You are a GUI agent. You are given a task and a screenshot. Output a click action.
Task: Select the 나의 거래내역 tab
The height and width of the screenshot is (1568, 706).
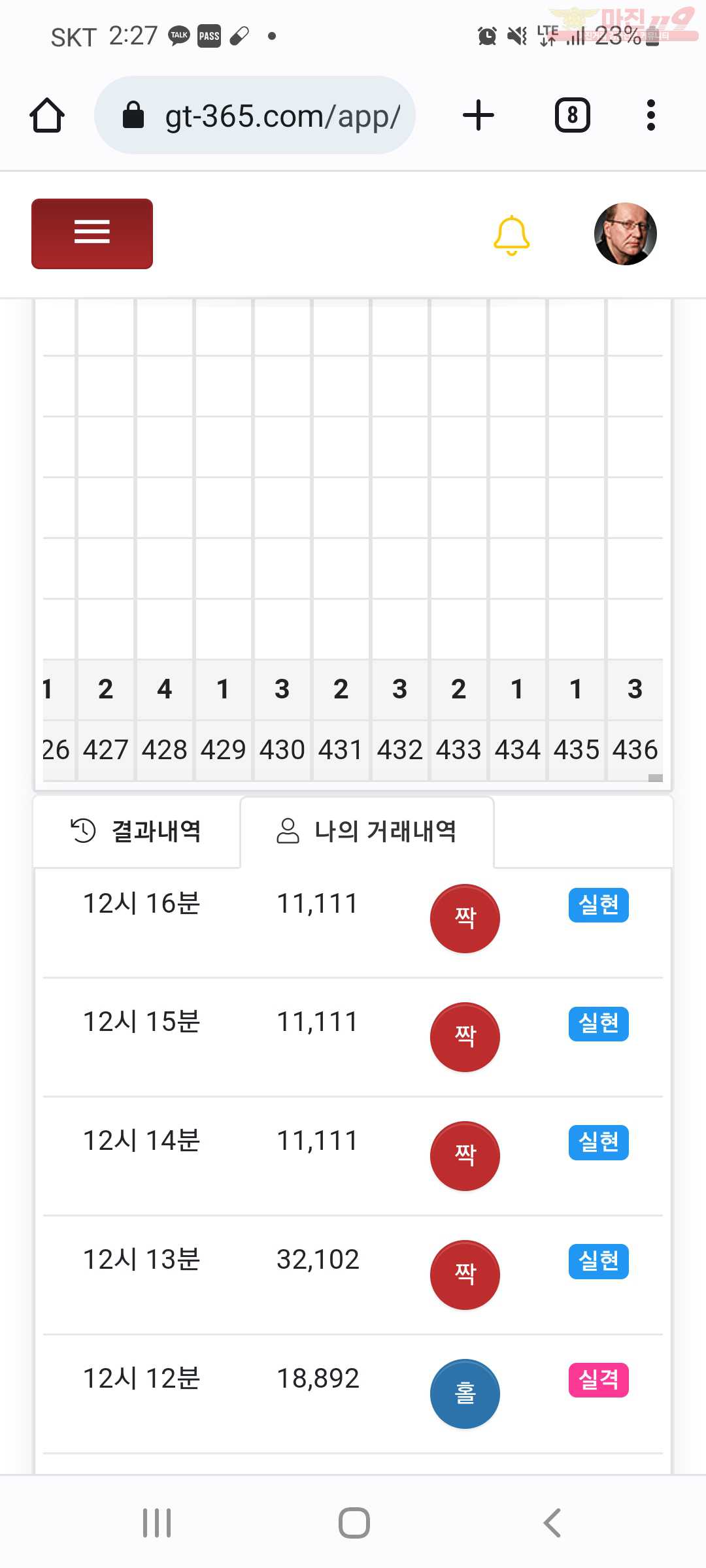[367, 831]
